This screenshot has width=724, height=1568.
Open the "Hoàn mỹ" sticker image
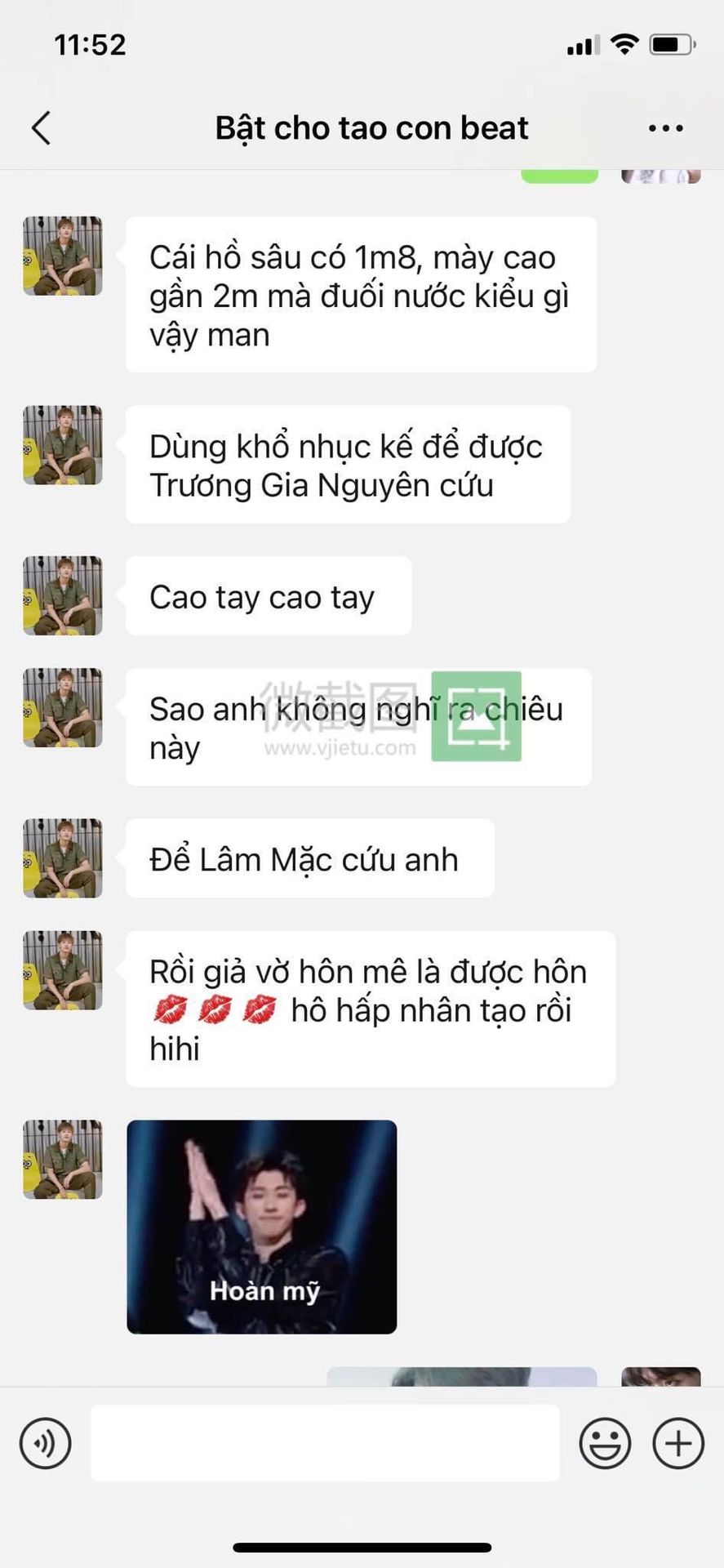[262, 1227]
